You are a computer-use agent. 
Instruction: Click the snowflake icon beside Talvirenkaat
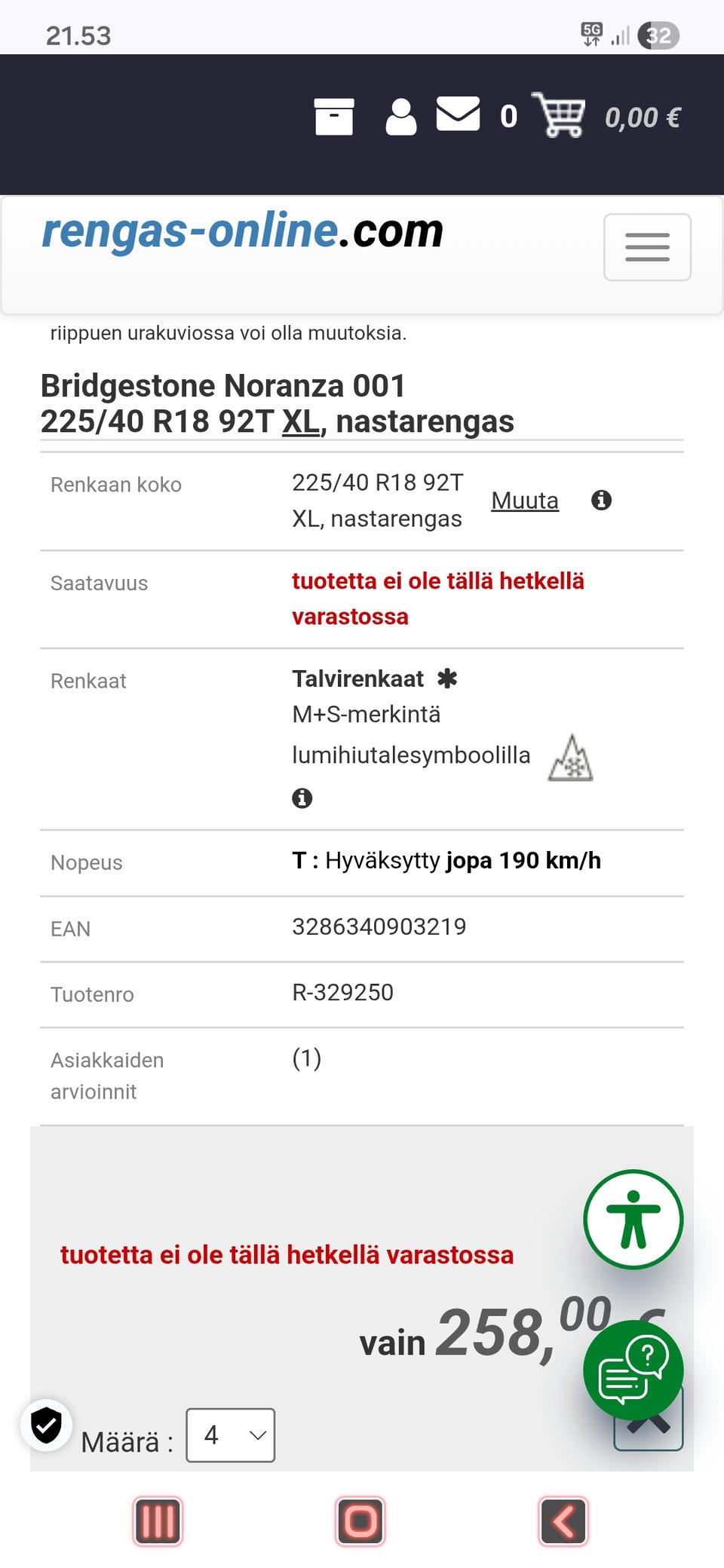[447, 678]
